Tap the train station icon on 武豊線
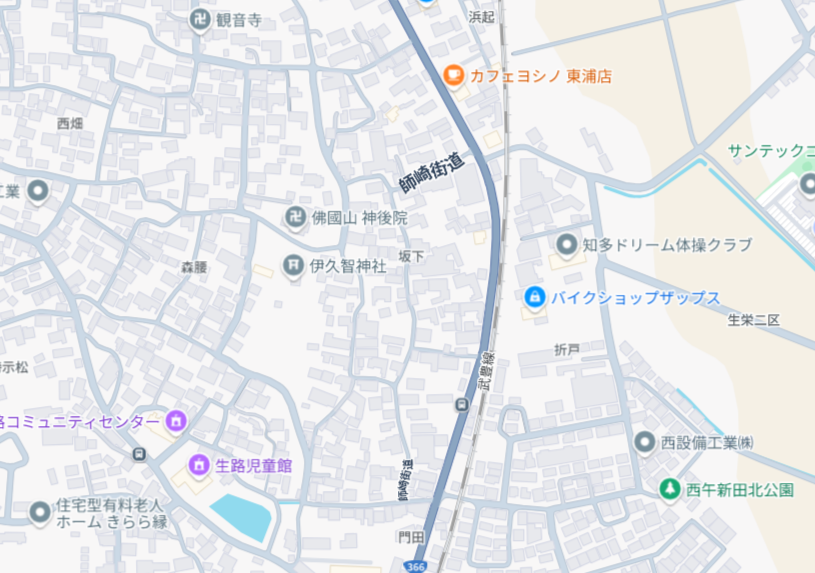 [461, 404]
